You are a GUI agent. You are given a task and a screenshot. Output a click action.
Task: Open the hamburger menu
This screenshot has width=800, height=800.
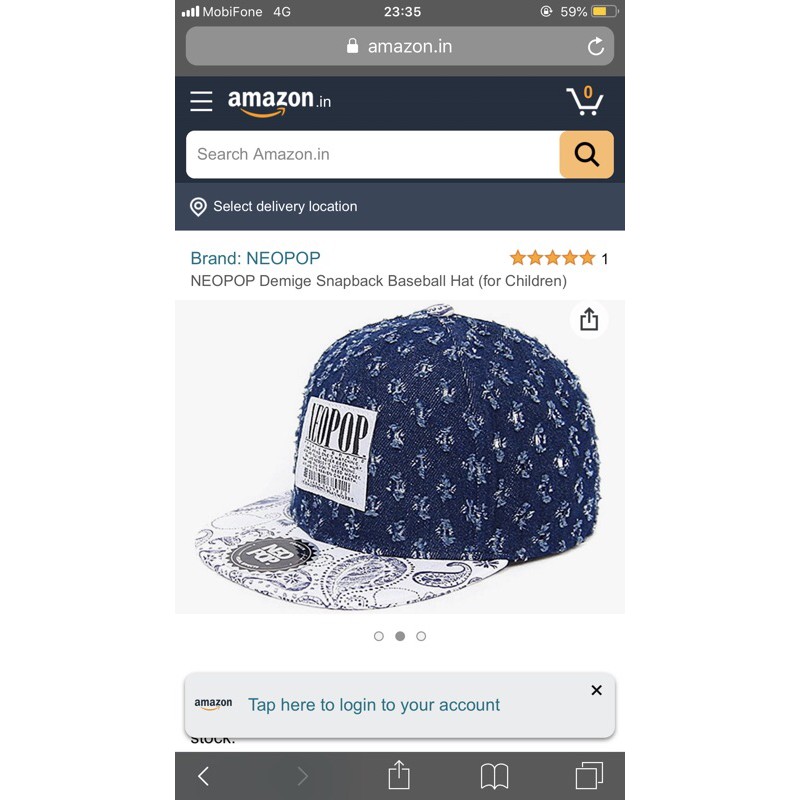pos(201,101)
